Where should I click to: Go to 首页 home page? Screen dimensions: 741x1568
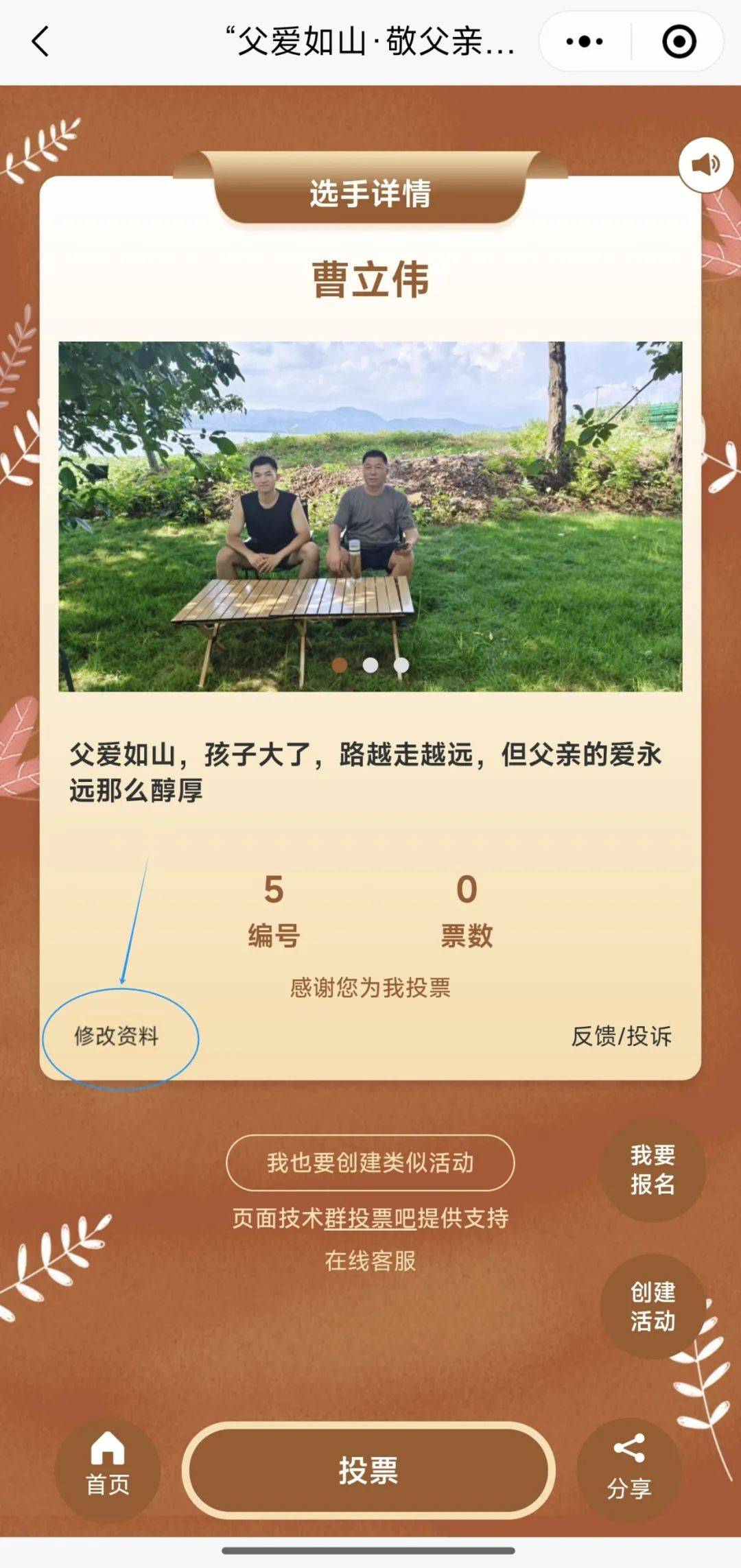[108, 1471]
